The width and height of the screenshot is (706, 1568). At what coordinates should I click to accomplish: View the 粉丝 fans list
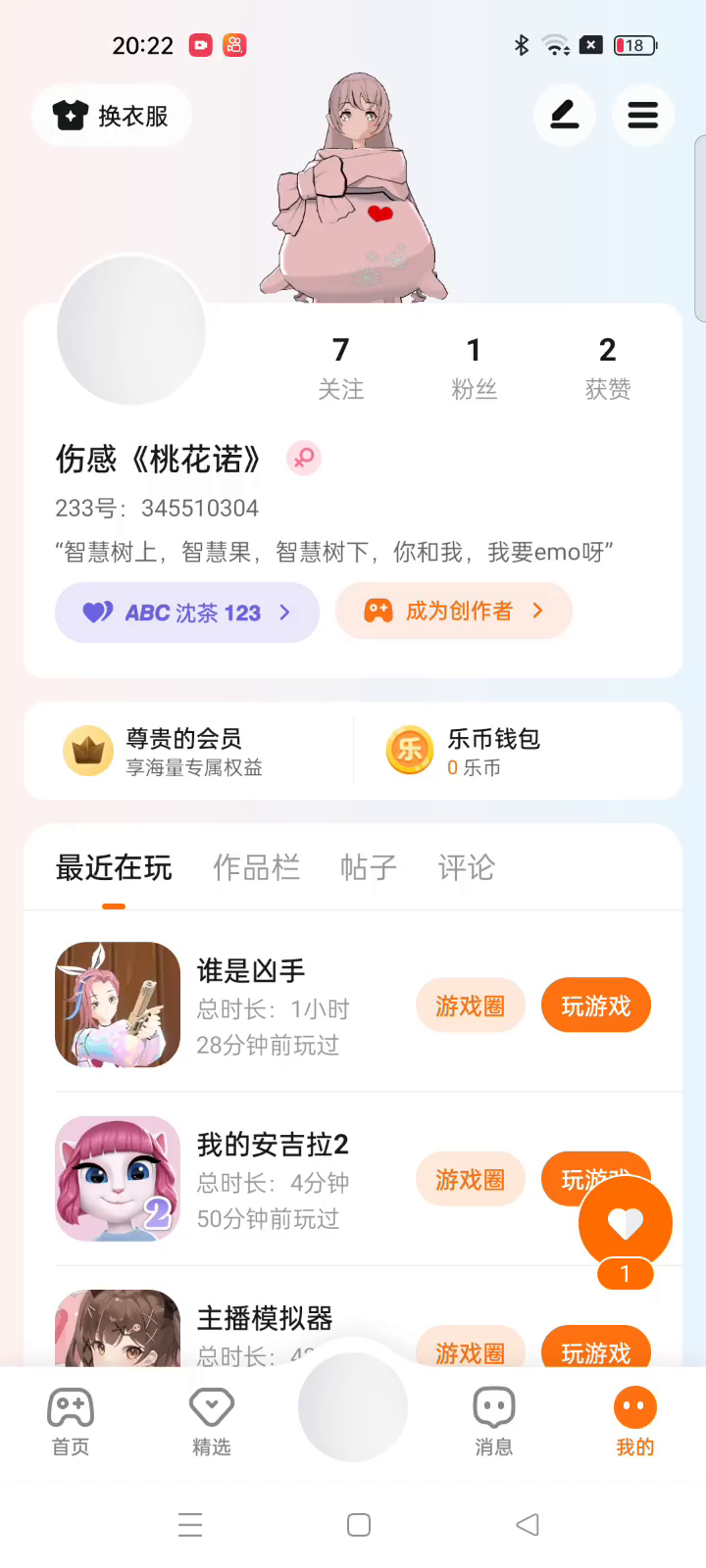coord(474,368)
